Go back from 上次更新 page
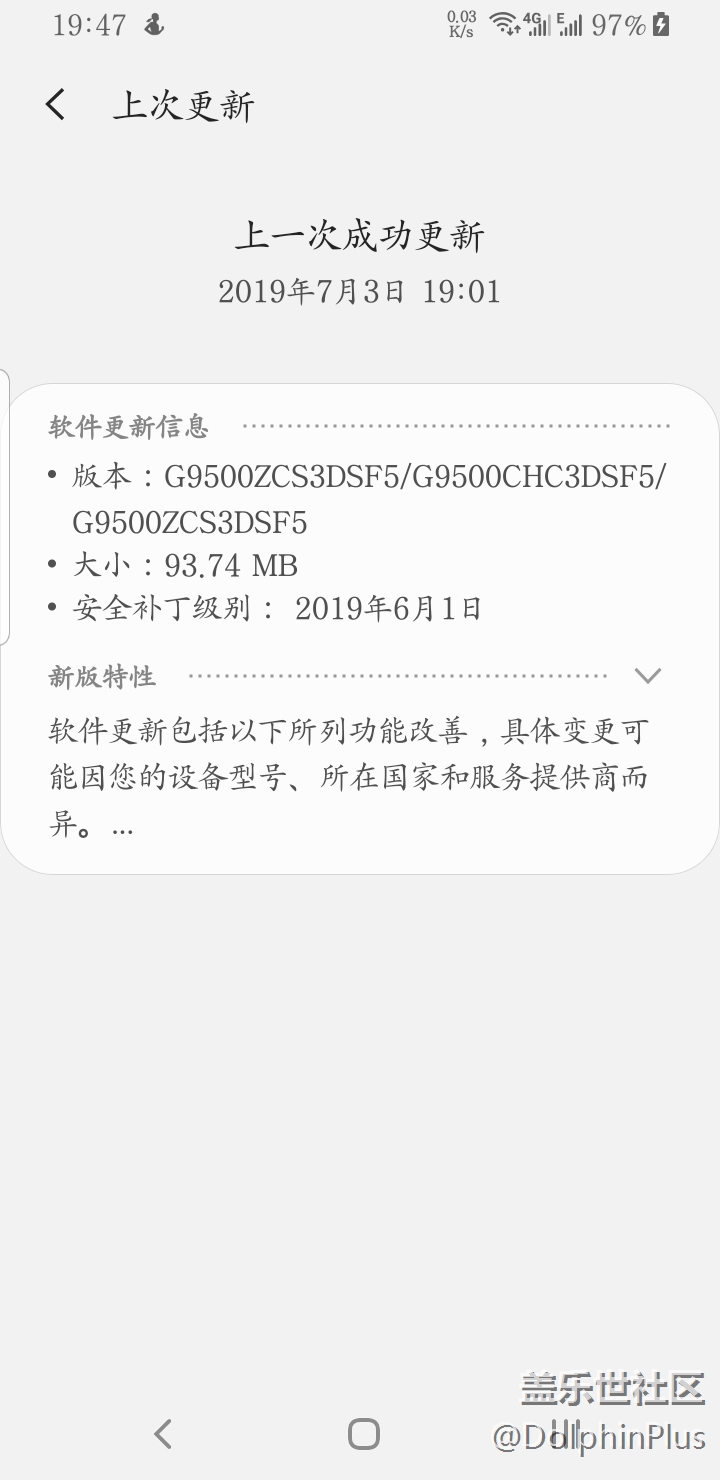Screen dimensions: 720x1480 [x=56, y=104]
